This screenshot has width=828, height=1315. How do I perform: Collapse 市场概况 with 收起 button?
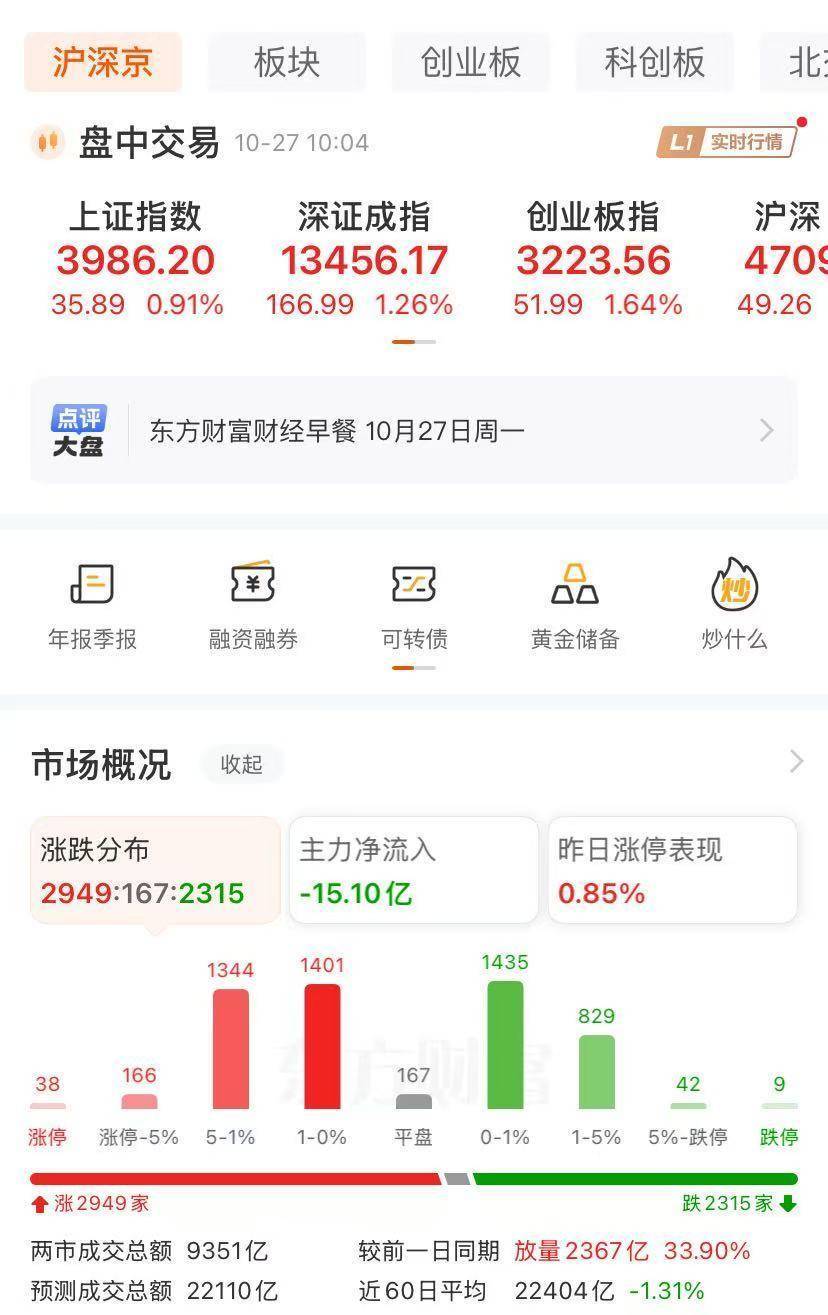(242, 765)
